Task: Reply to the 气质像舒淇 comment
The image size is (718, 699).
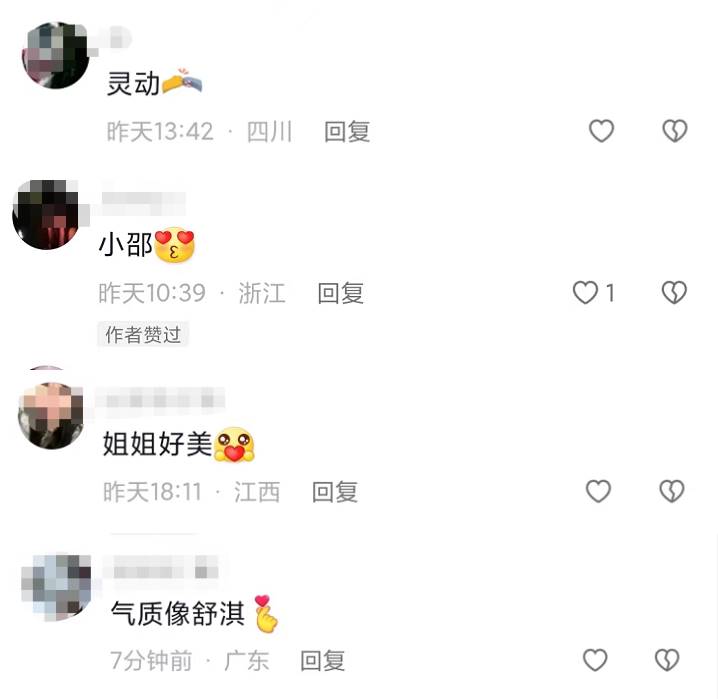Action: (x=323, y=661)
